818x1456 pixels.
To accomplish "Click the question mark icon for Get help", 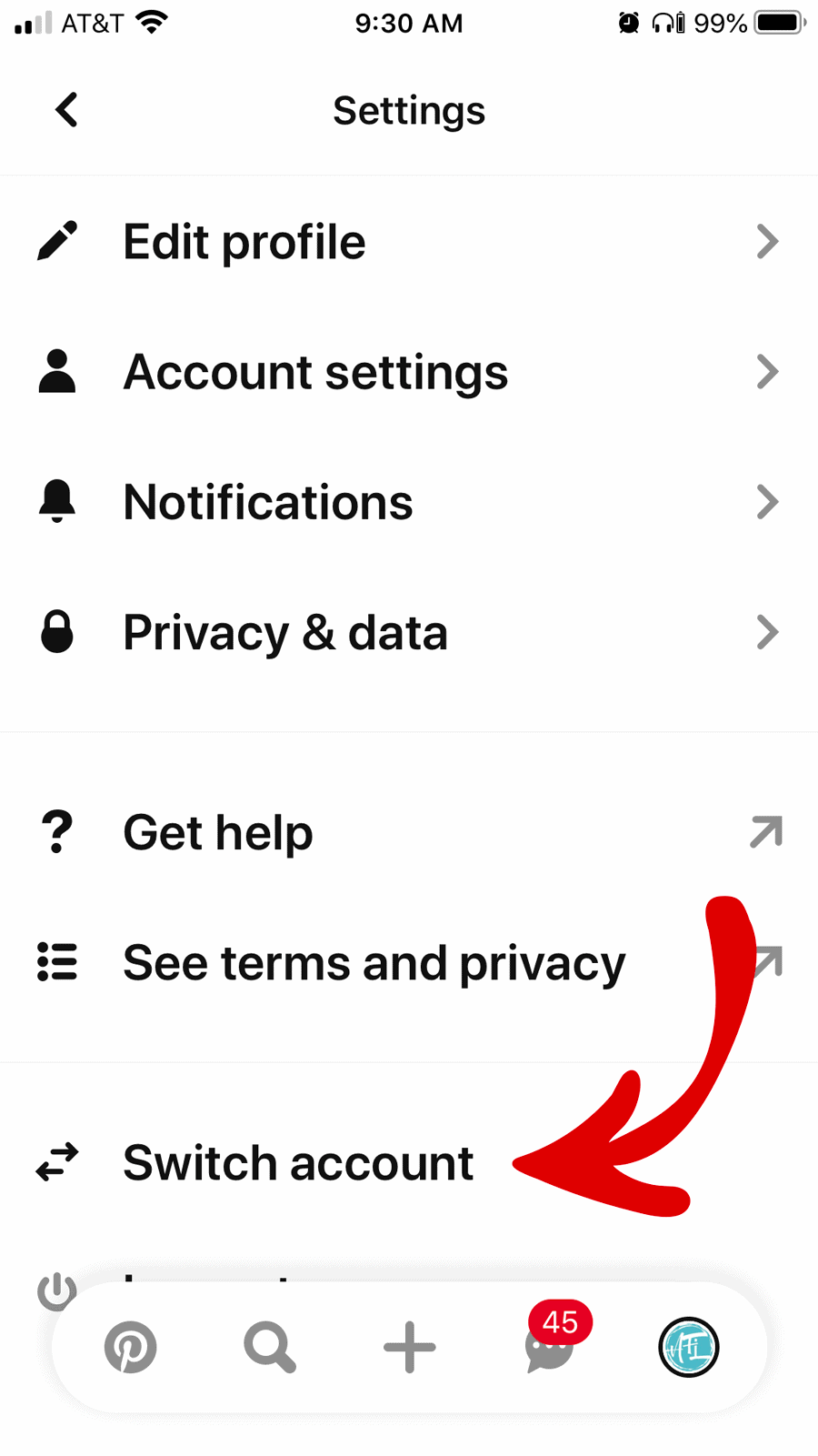I will [57, 831].
